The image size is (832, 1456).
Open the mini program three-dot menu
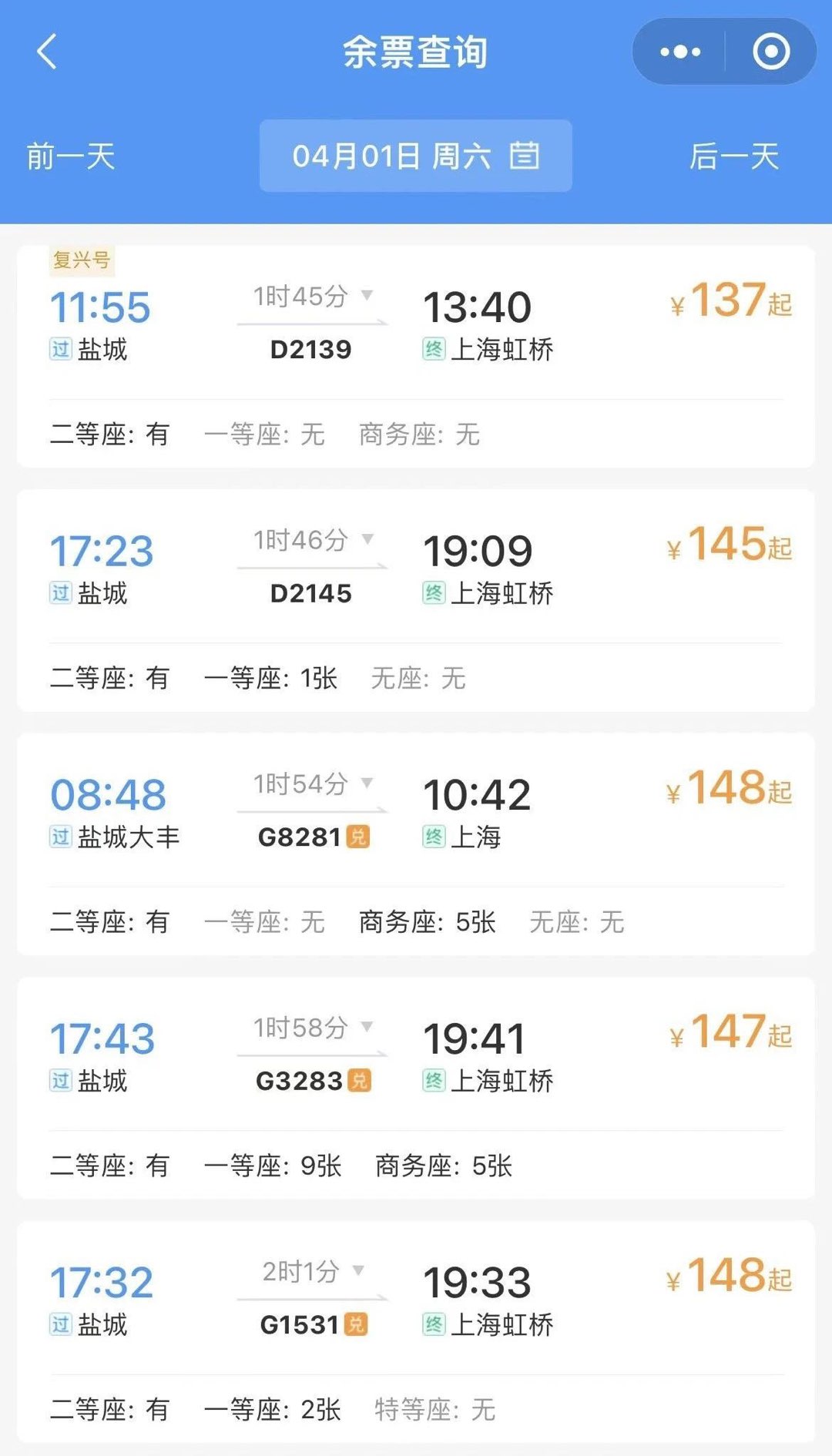680,52
